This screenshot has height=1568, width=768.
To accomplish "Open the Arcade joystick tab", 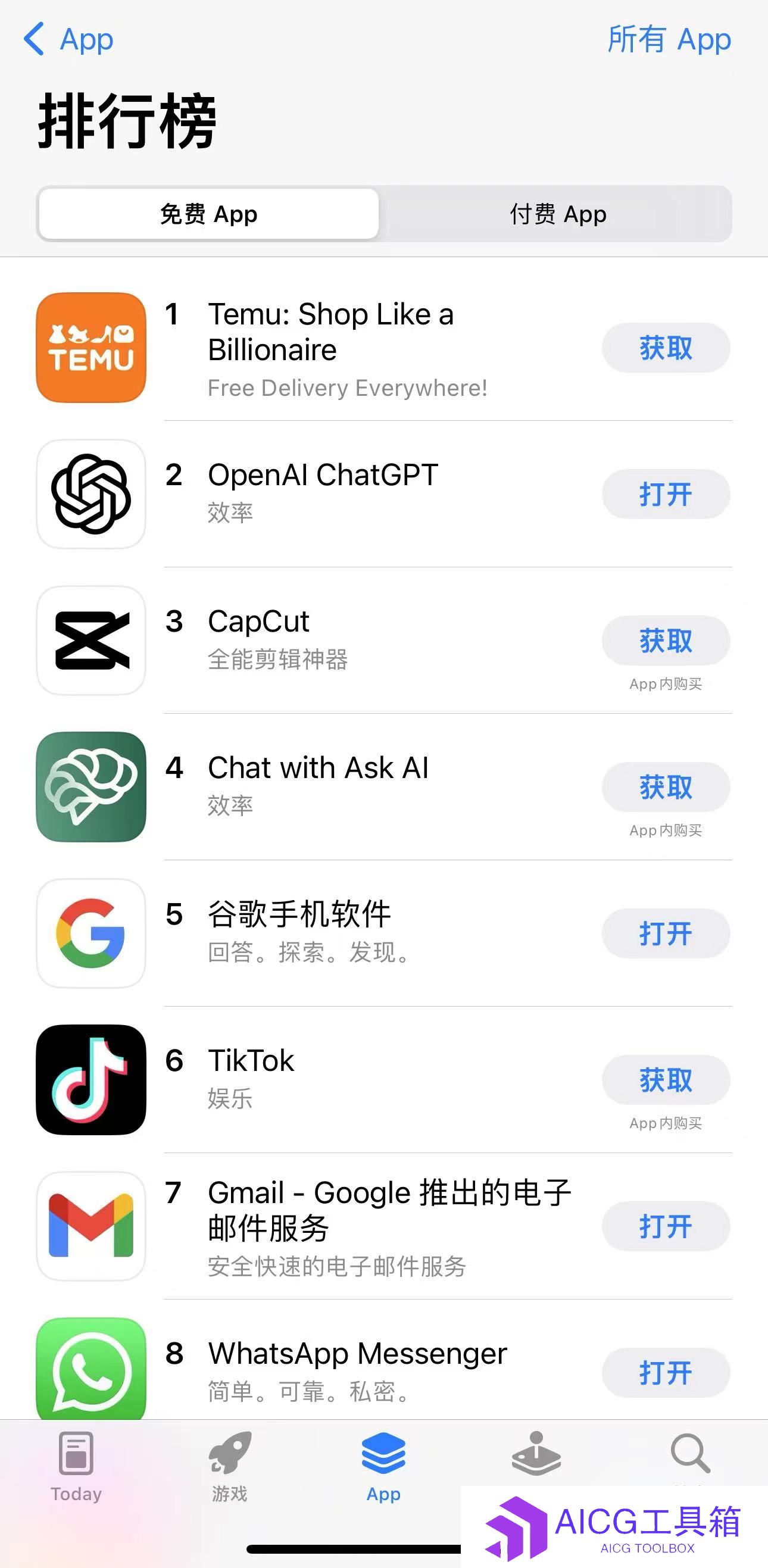I will [x=536, y=1455].
